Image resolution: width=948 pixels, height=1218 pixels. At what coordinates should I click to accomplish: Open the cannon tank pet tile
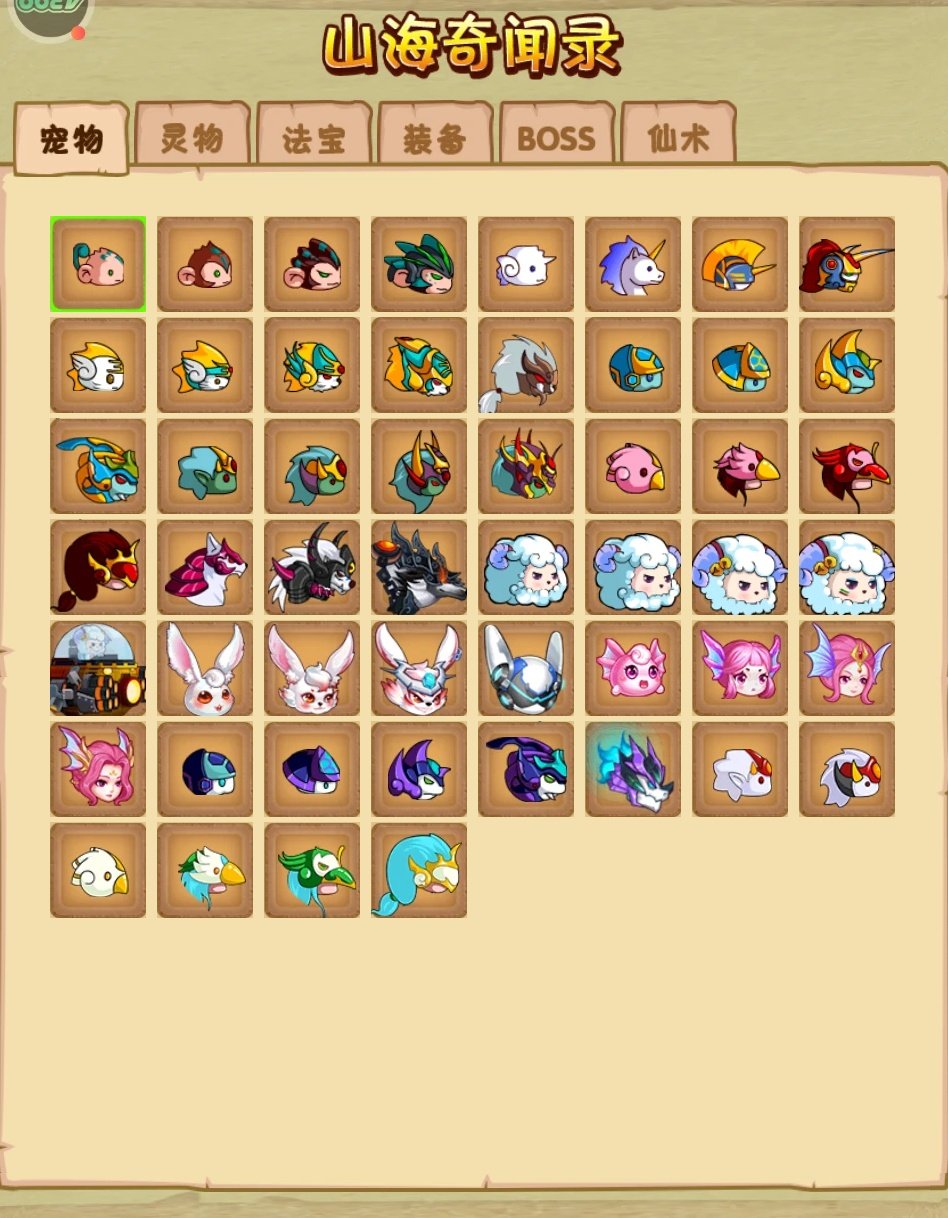click(x=98, y=669)
